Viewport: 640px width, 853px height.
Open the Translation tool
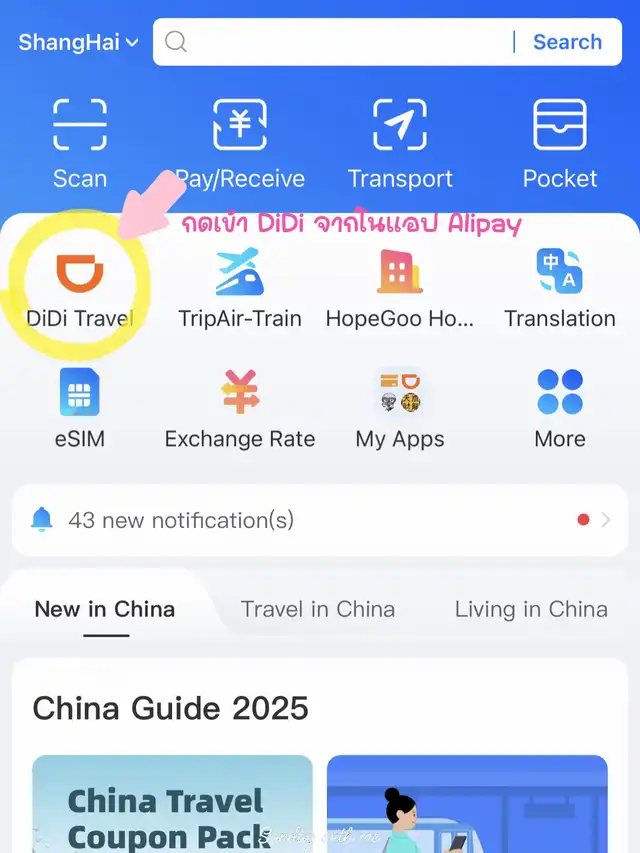tap(560, 287)
